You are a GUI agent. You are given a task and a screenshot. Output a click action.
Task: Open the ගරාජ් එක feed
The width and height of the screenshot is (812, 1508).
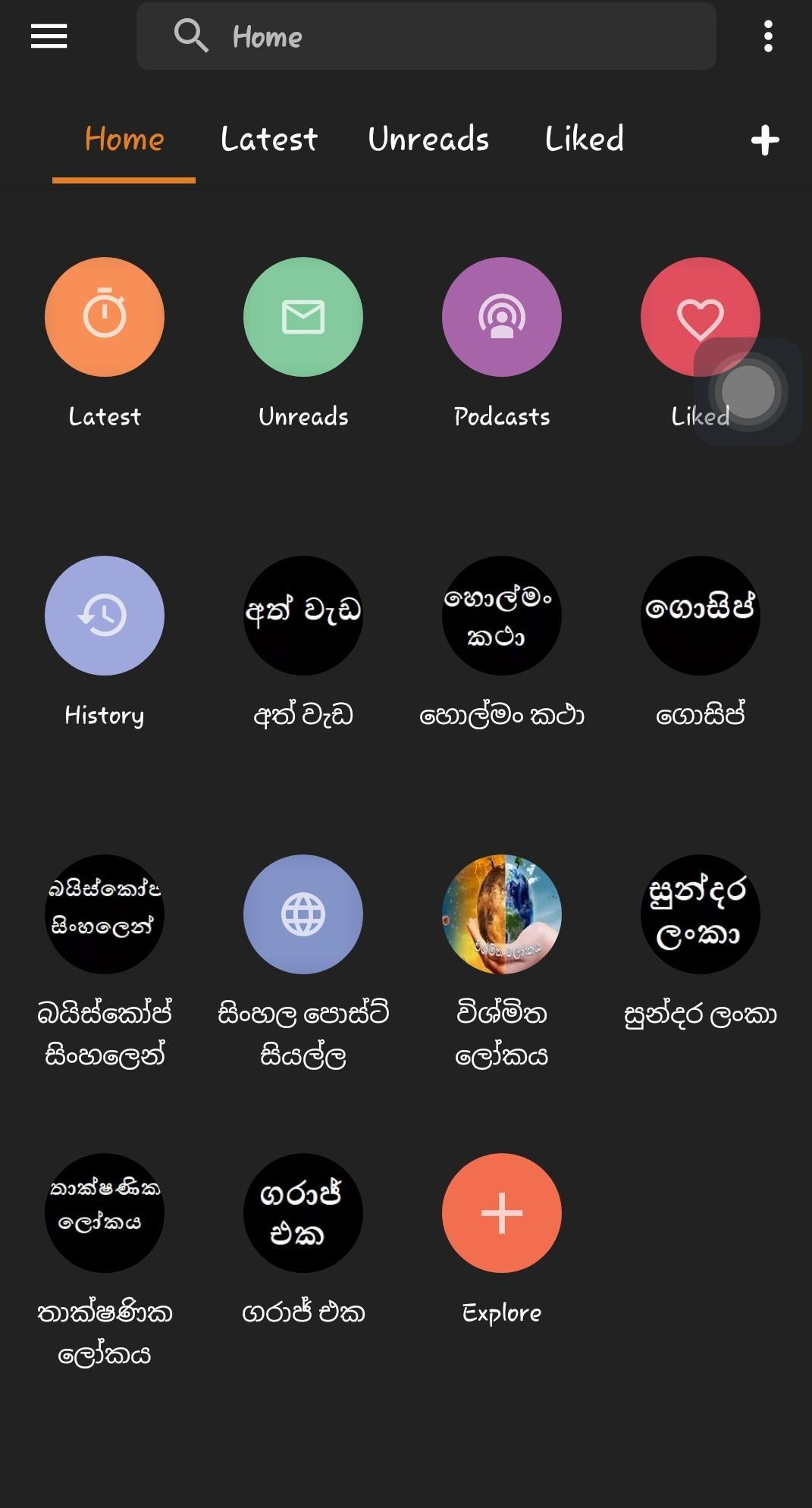click(x=302, y=1212)
